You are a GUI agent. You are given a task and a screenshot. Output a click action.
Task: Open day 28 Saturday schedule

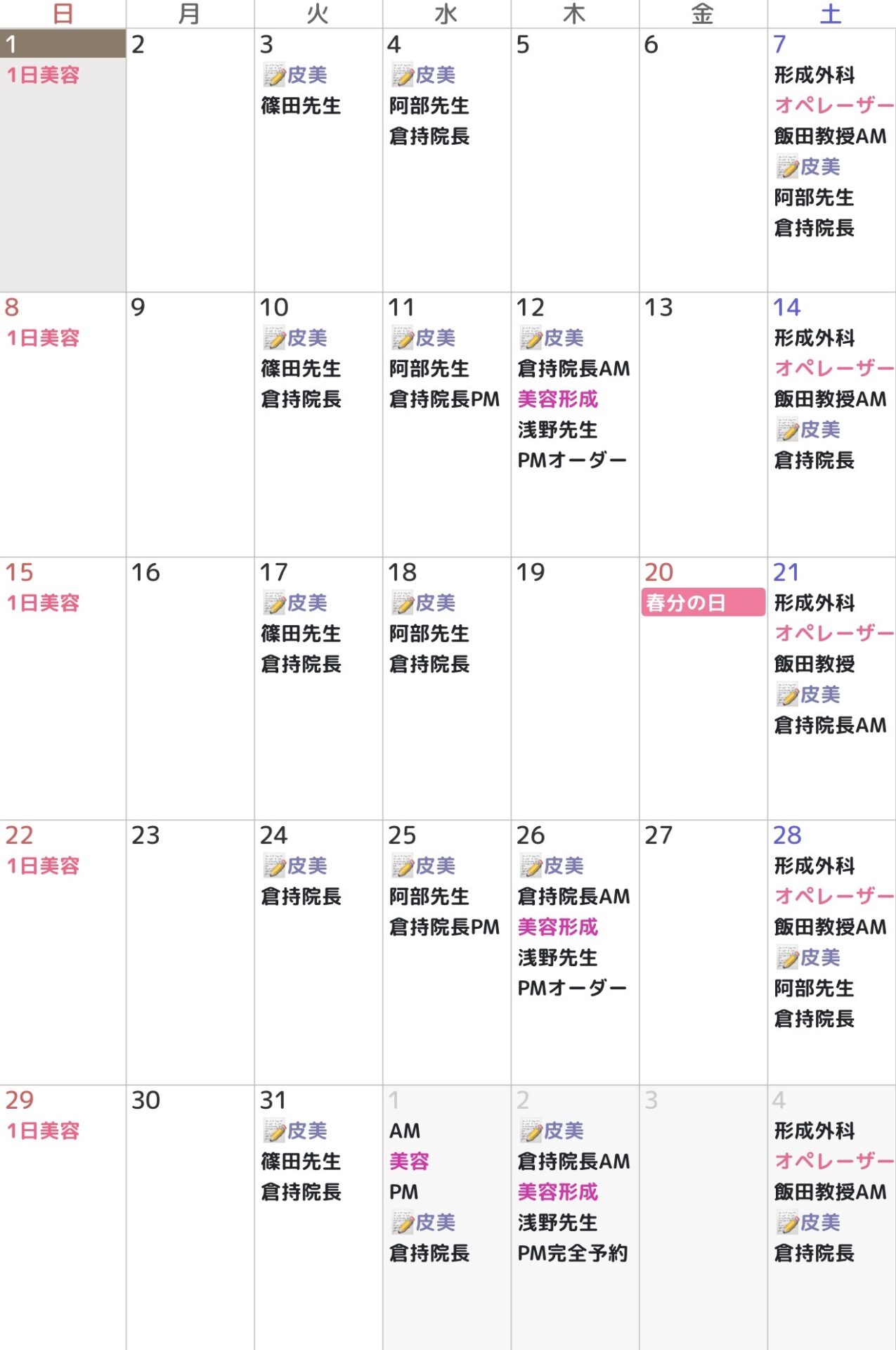click(831, 951)
